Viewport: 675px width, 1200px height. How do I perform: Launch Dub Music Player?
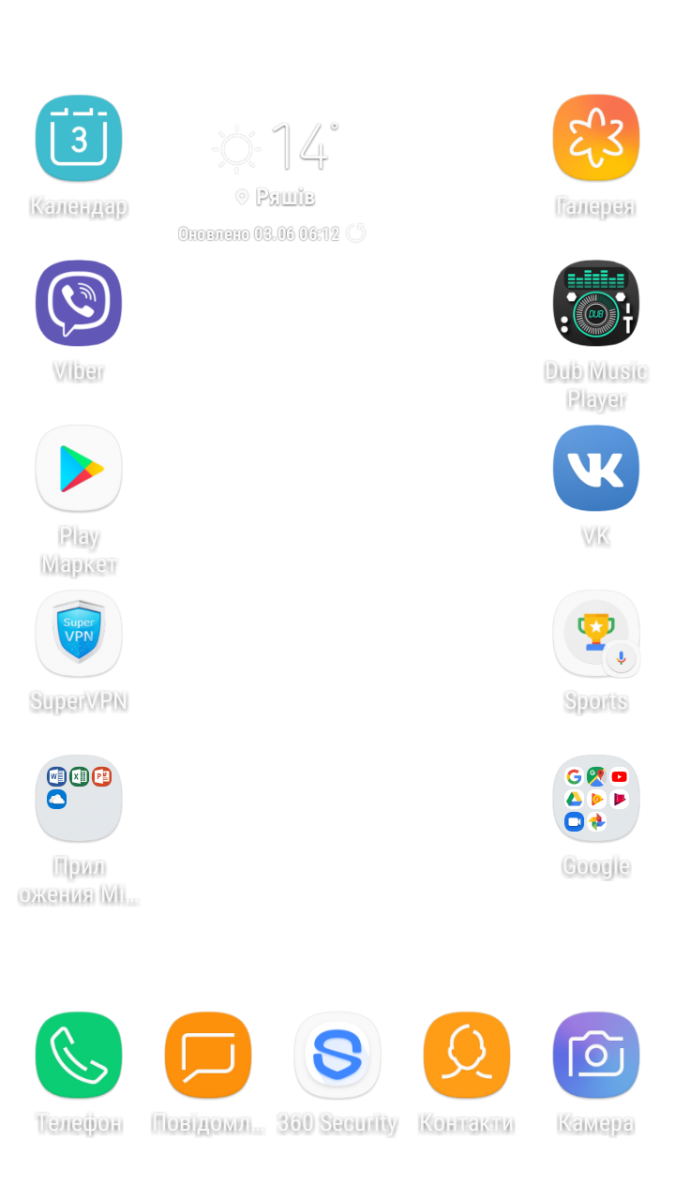(x=596, y=303)
